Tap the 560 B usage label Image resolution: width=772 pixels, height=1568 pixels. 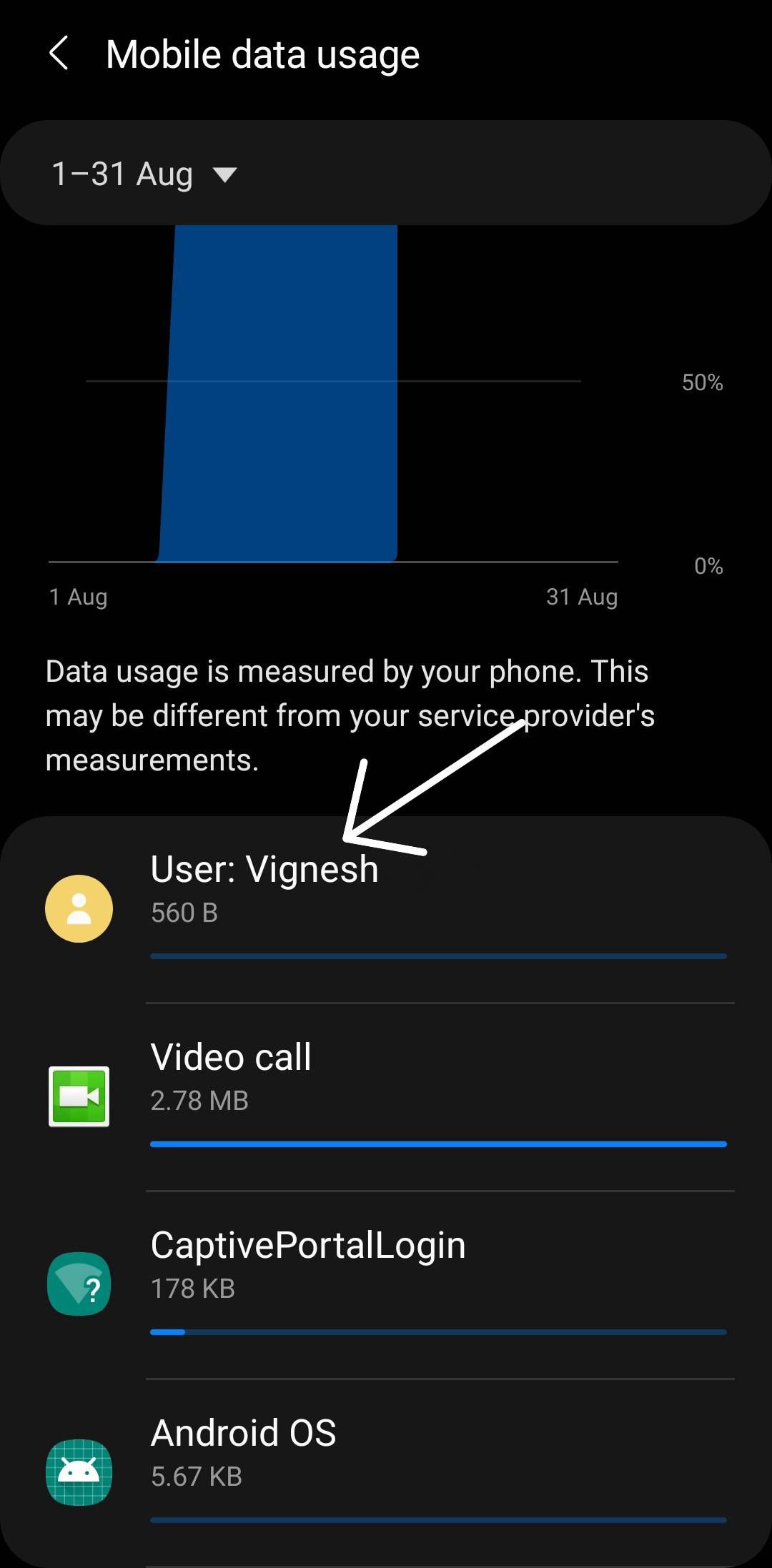click(184, 911)
